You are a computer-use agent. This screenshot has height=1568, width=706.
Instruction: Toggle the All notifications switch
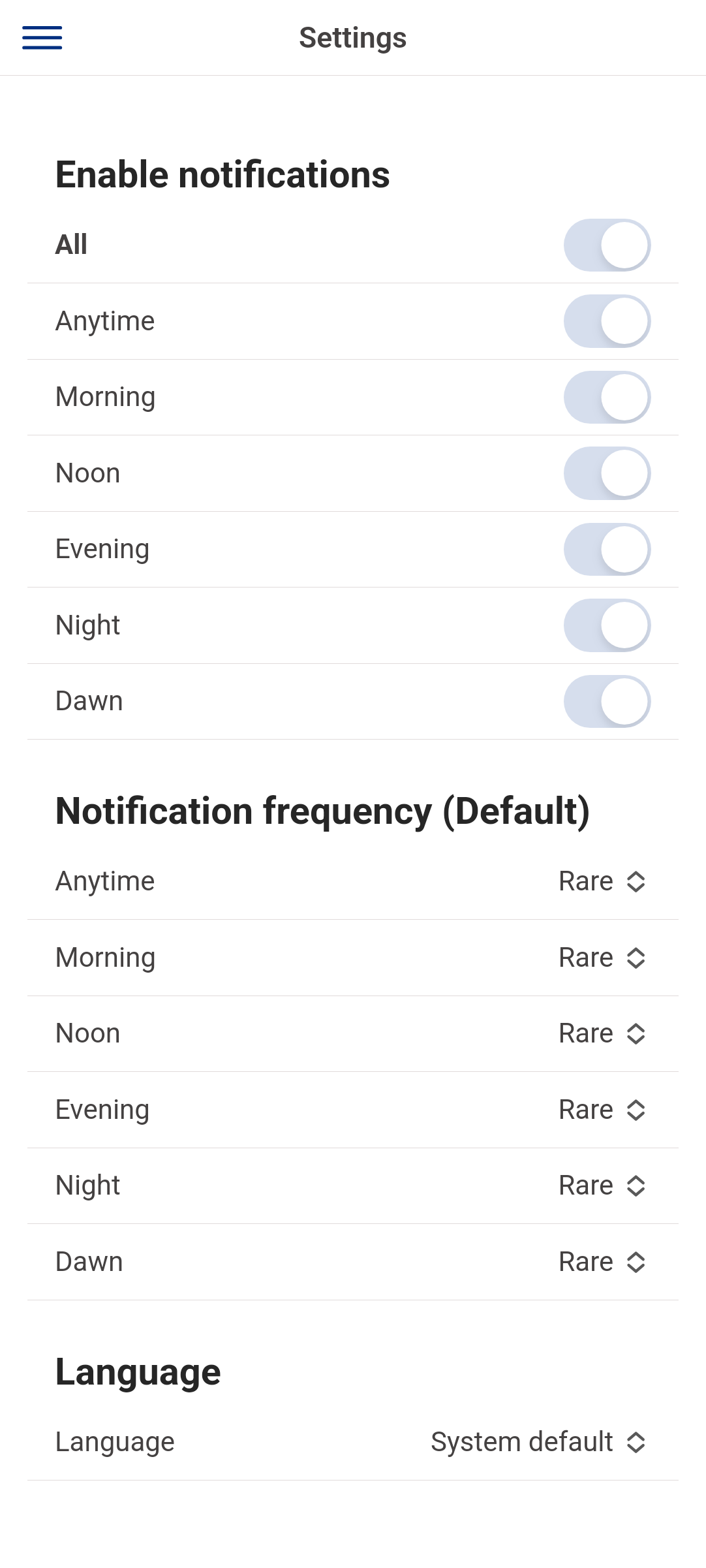click(607, 245)
